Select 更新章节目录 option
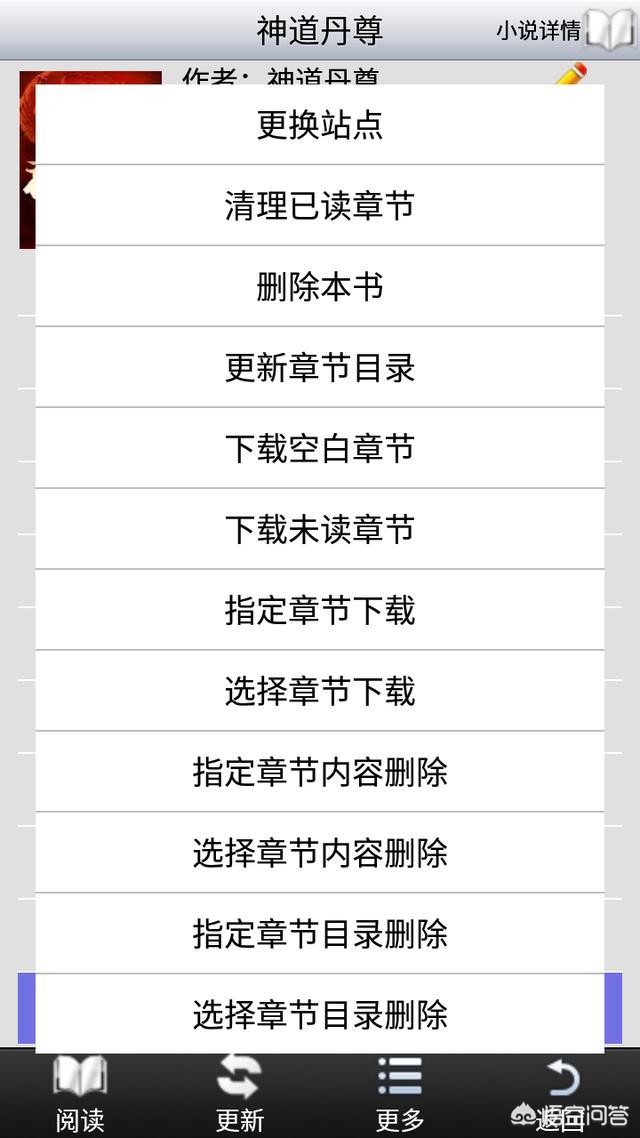 (x=320, y=368)
